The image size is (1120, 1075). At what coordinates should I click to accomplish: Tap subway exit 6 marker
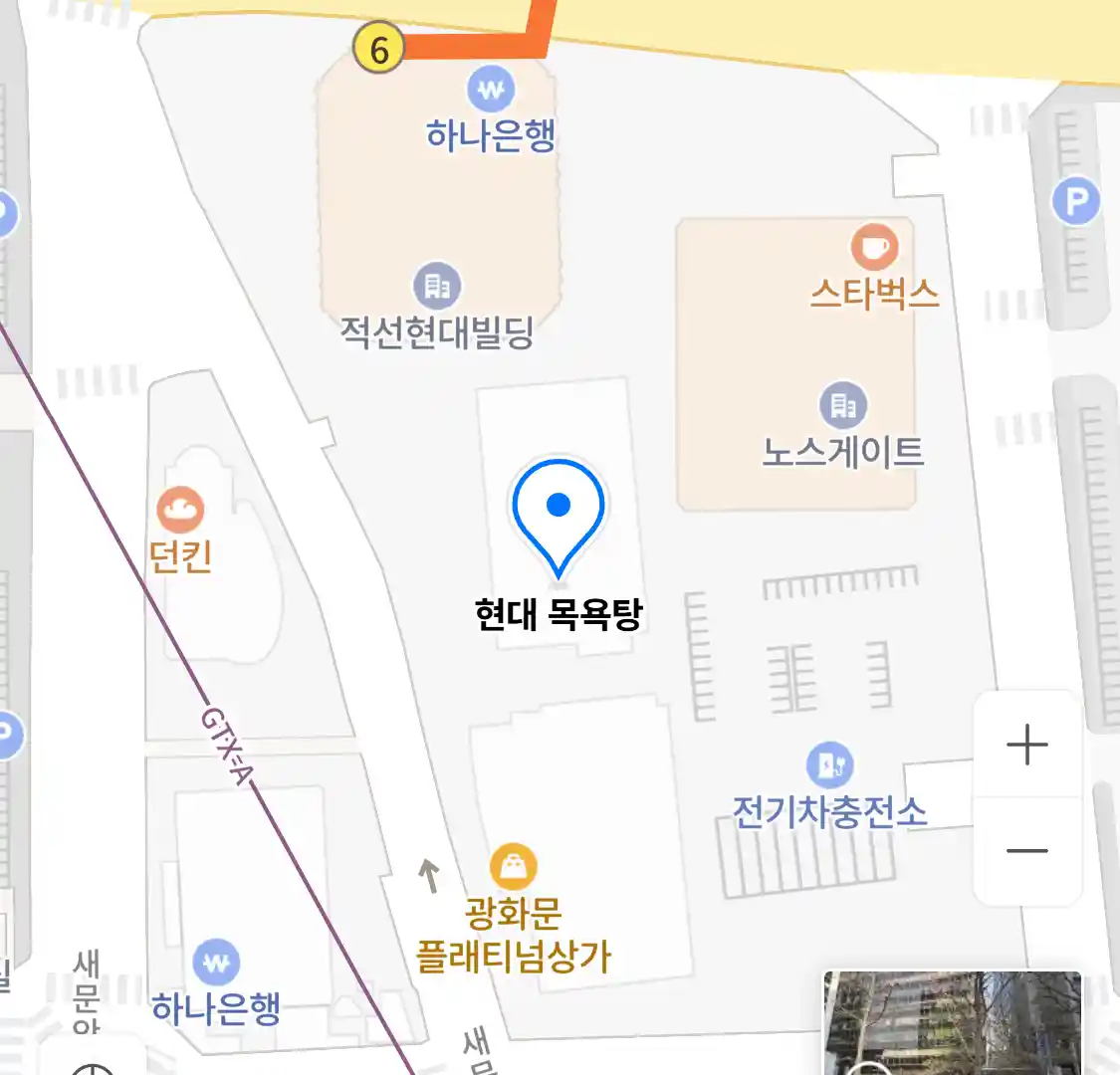(378, 48)
